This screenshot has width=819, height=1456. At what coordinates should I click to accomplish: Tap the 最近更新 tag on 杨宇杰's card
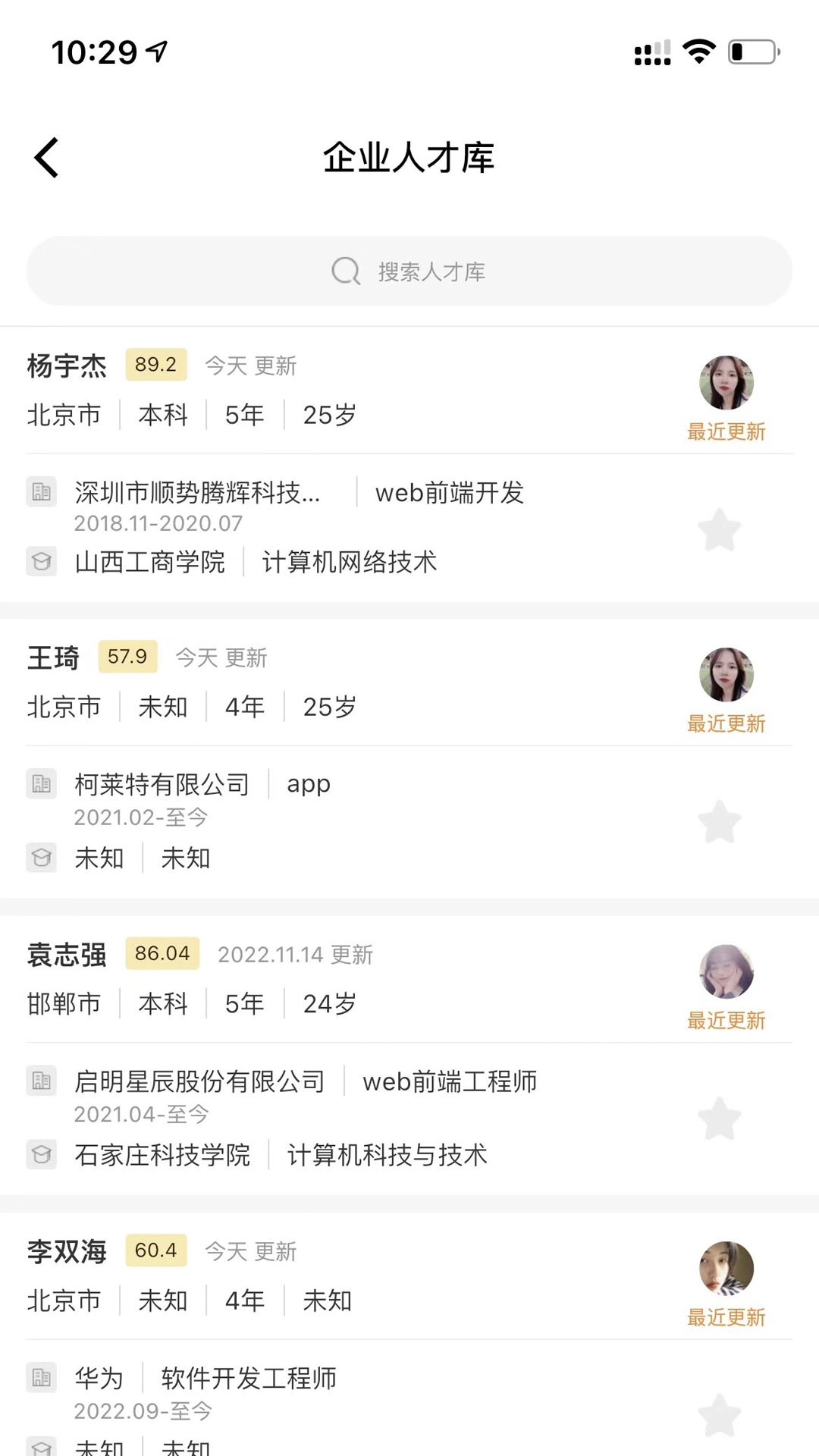pos(726,431)
